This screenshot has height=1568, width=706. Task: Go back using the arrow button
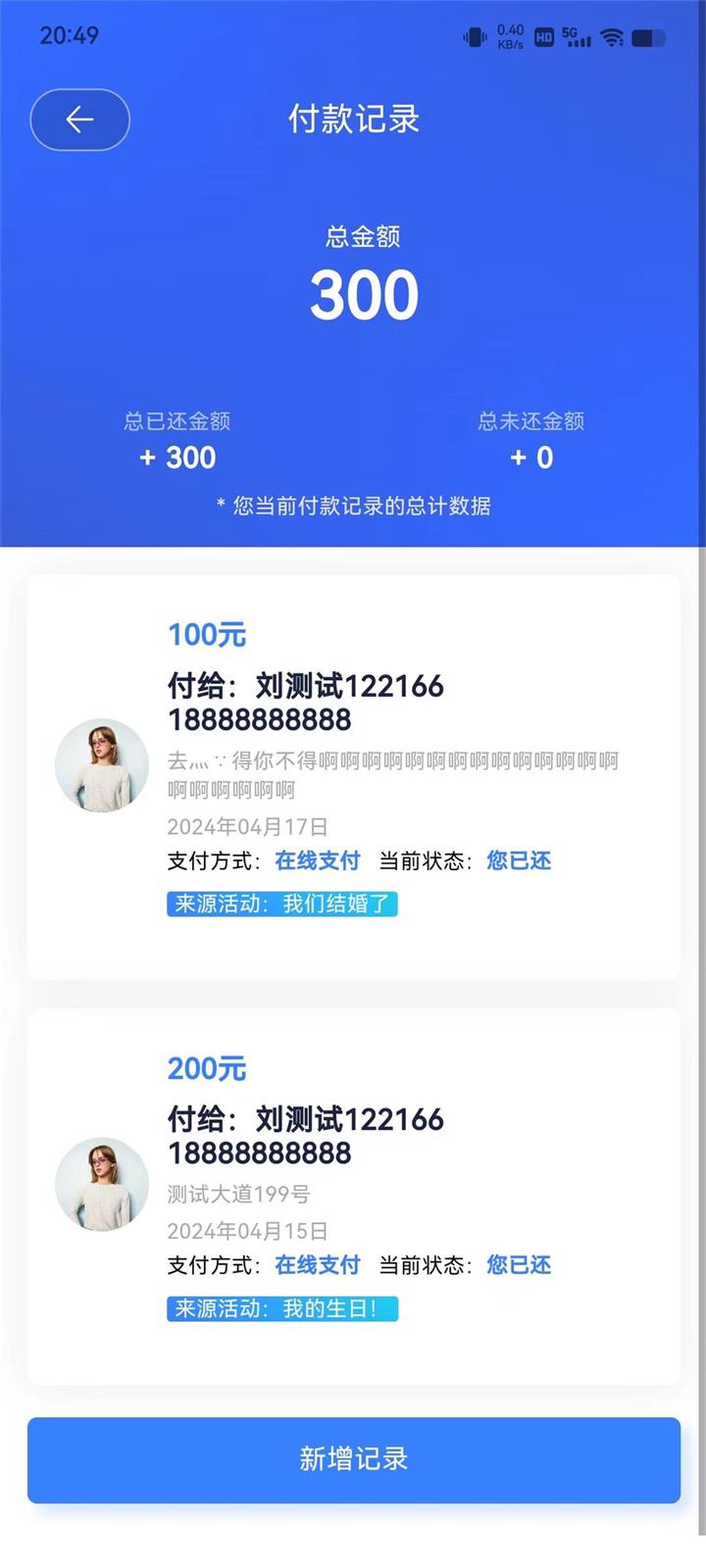[x=79, y=120]
